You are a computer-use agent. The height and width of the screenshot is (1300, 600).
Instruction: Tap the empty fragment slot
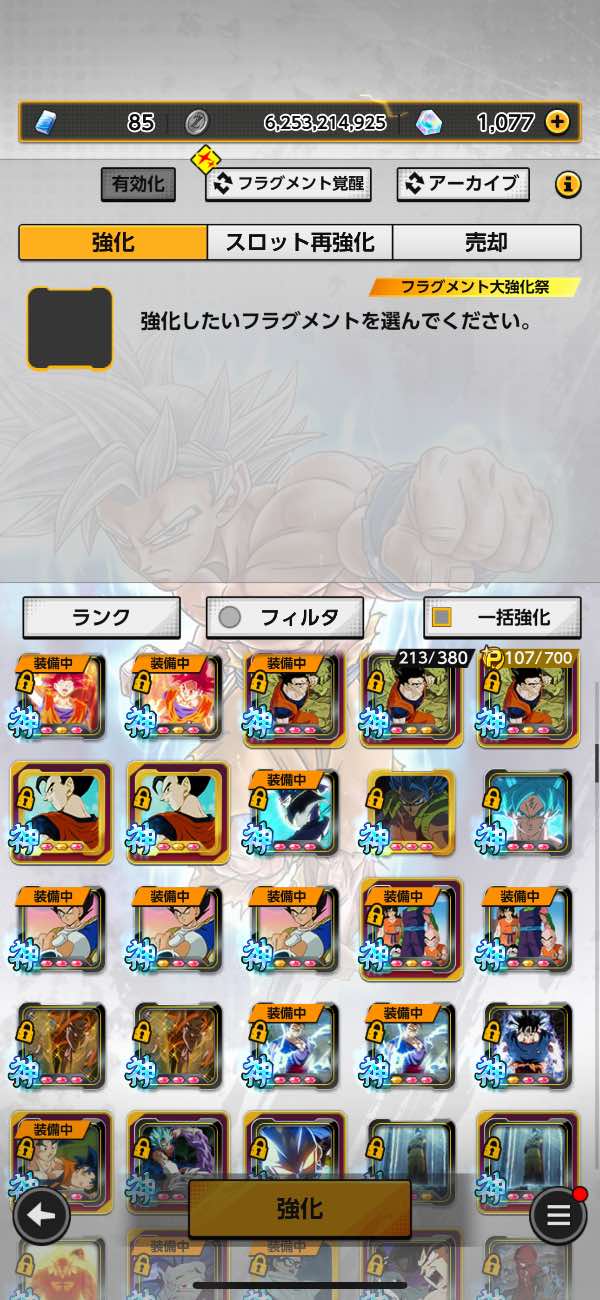[x=70, y=328]
